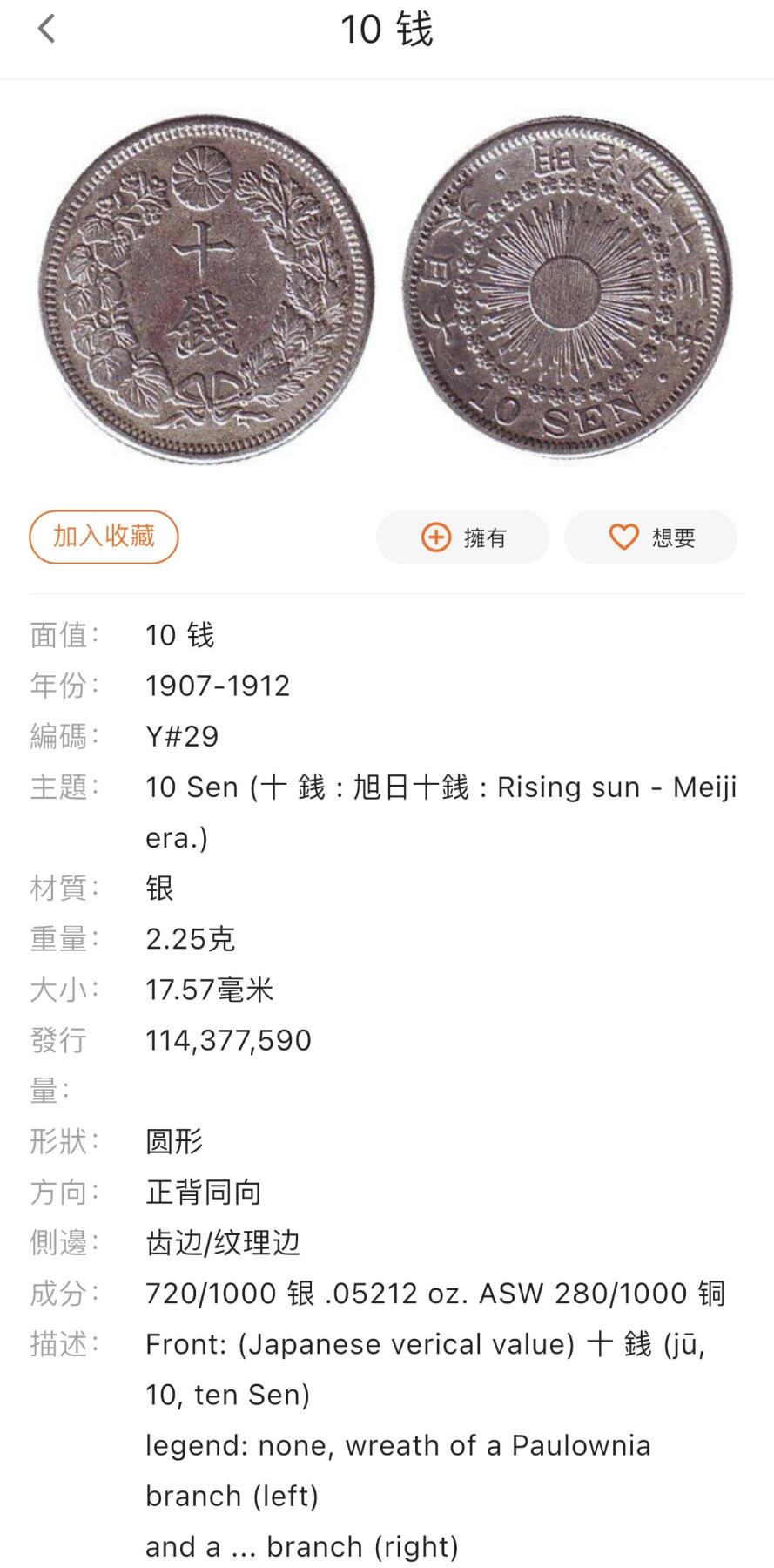The image size is (774, 1568).
Task: Toggle the 想要 wishlist state
Action: [x=651, y=537]
